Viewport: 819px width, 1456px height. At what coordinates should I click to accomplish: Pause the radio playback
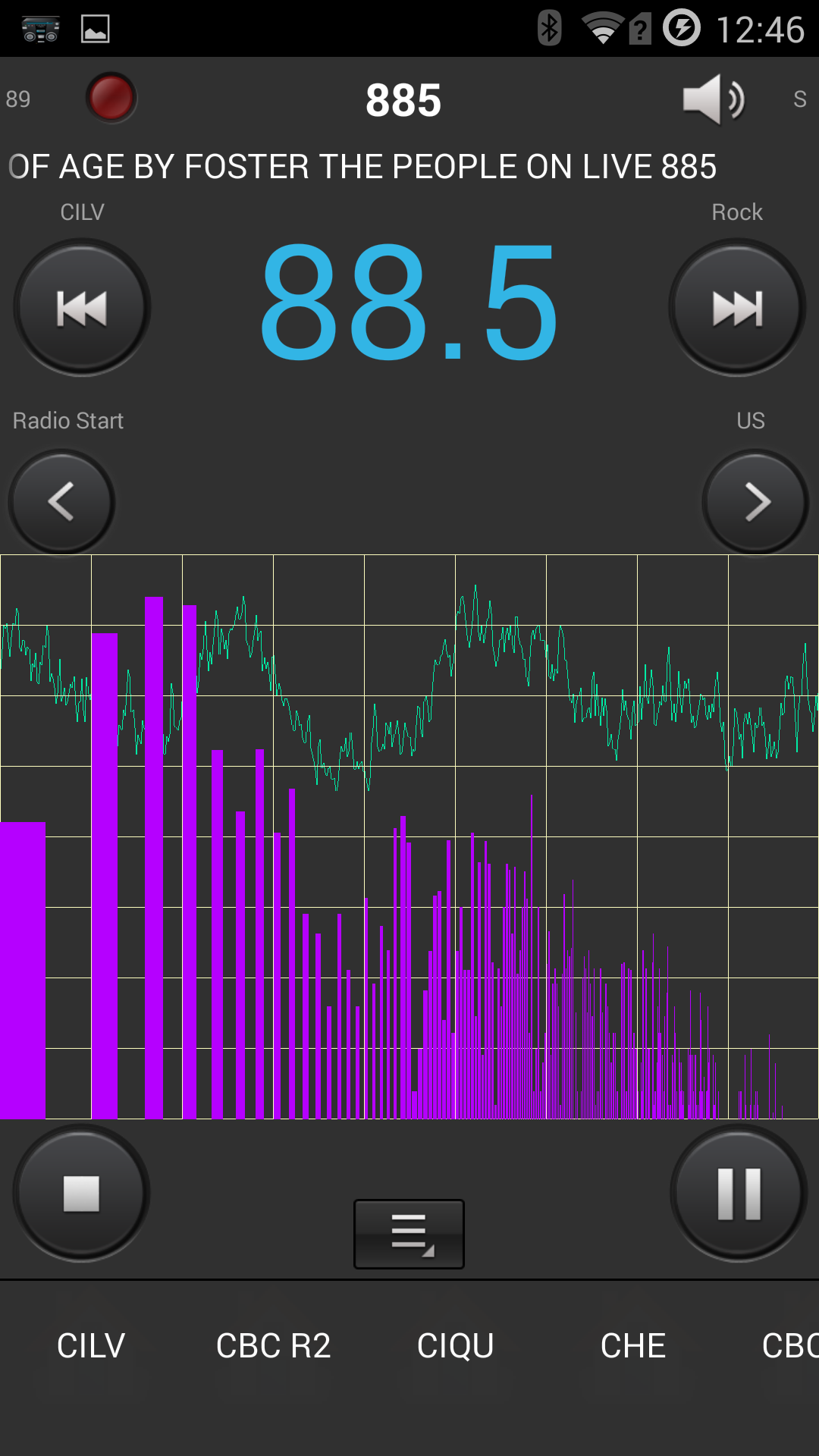pyautogui.click(x=739, y=1193)
